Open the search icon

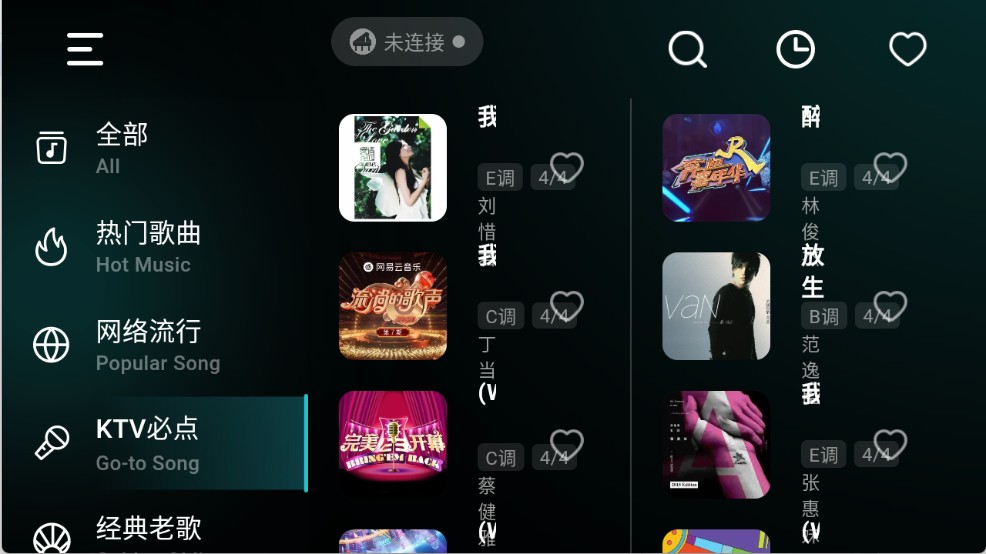(687, 49)
